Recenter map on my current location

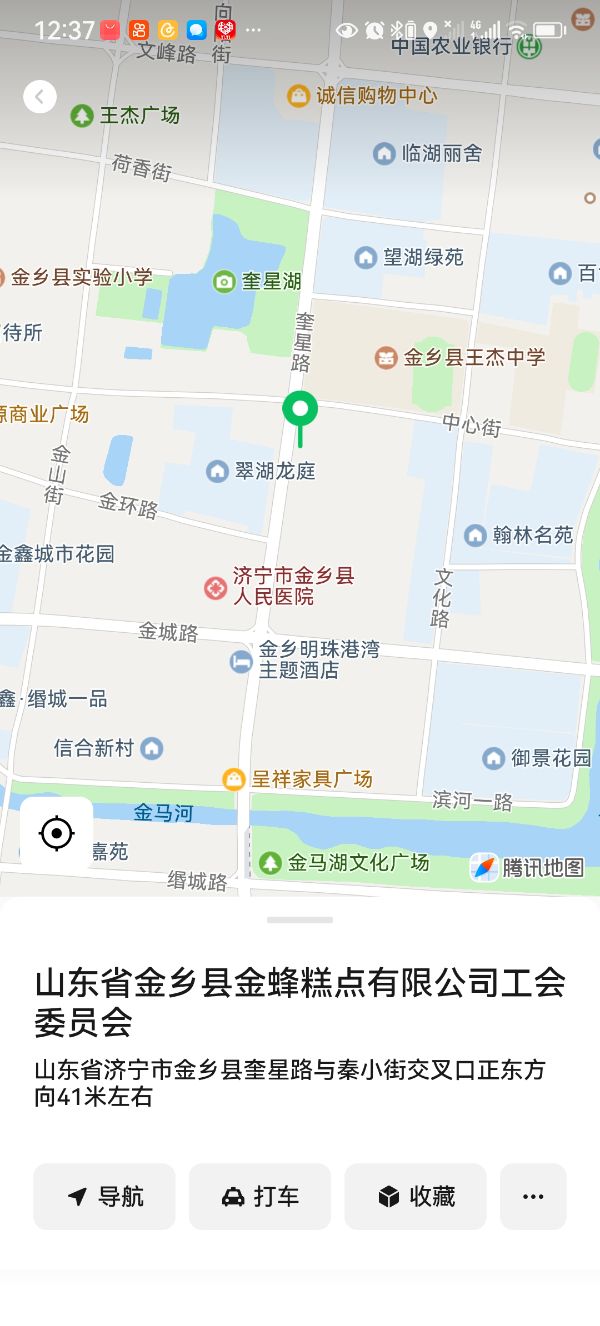click(x=57, y=833)
